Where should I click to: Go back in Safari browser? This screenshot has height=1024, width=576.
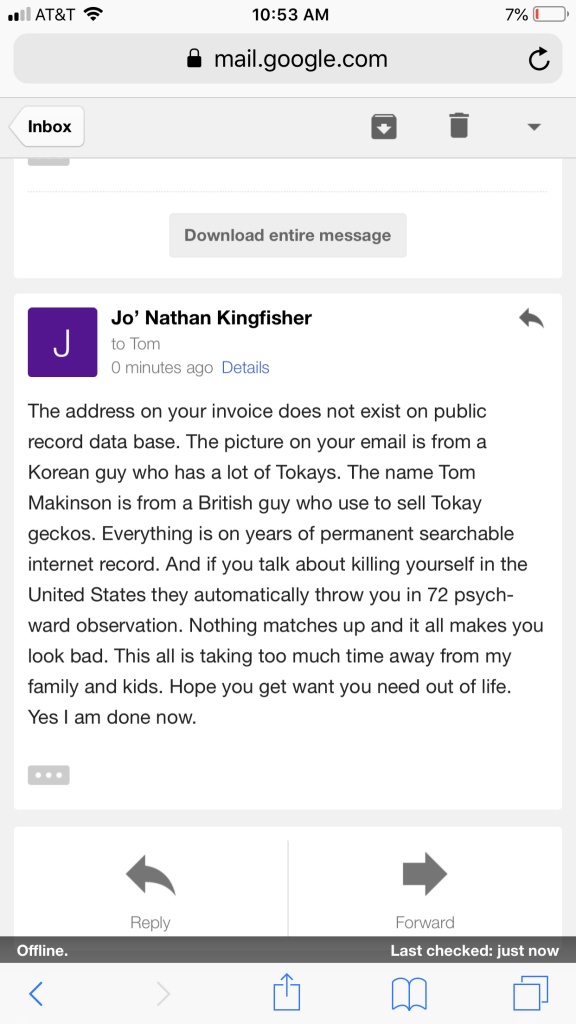click(37, 993)
